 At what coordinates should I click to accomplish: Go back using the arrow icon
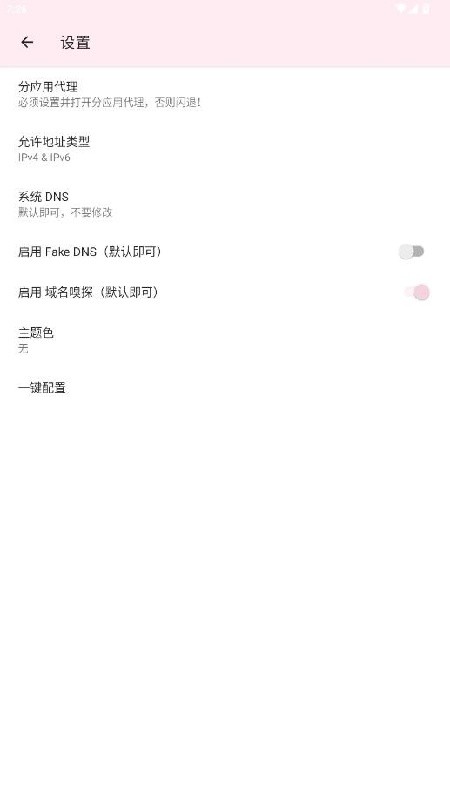tap(27, 43)
